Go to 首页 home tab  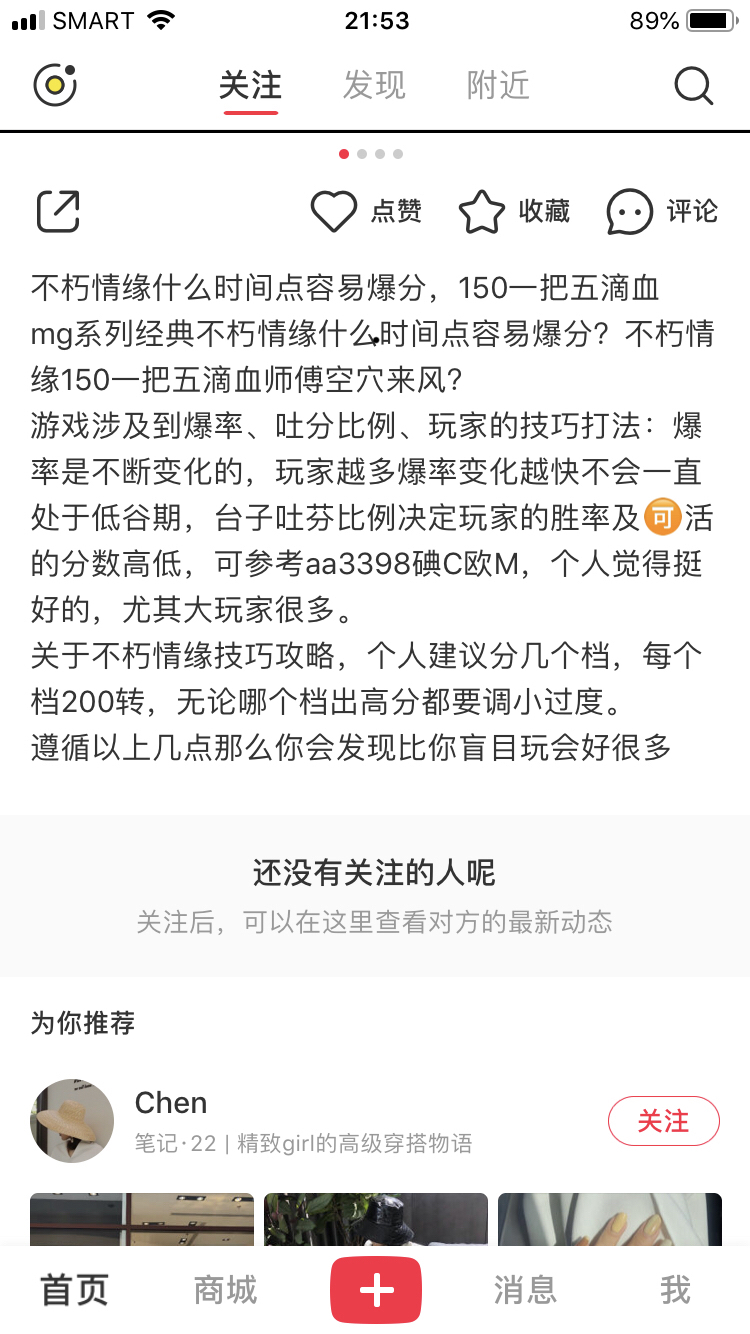(x=74, y=1290)
